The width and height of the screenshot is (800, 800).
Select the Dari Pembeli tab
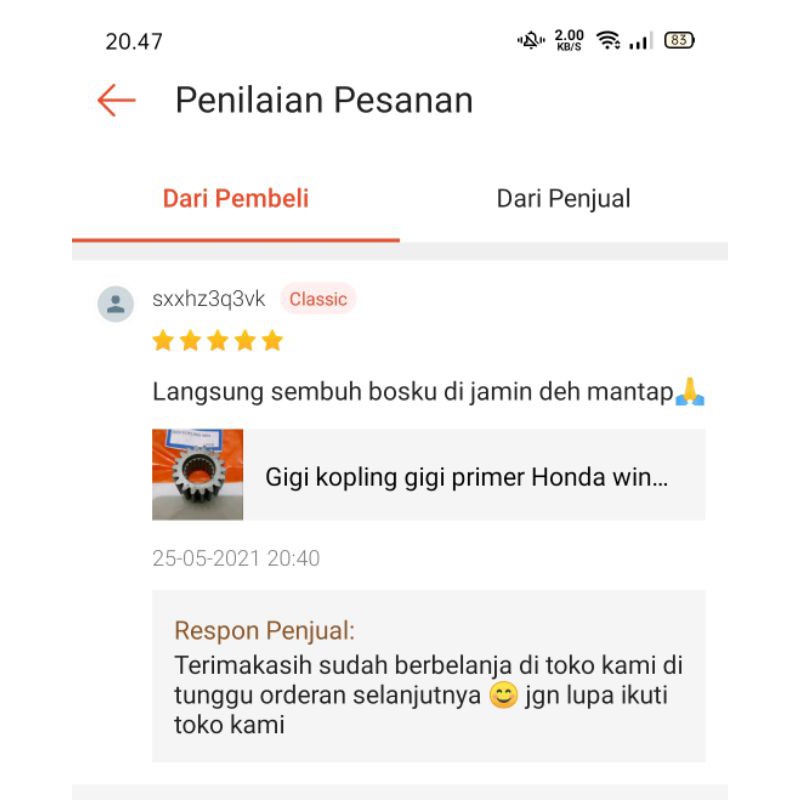coord(236,199)
